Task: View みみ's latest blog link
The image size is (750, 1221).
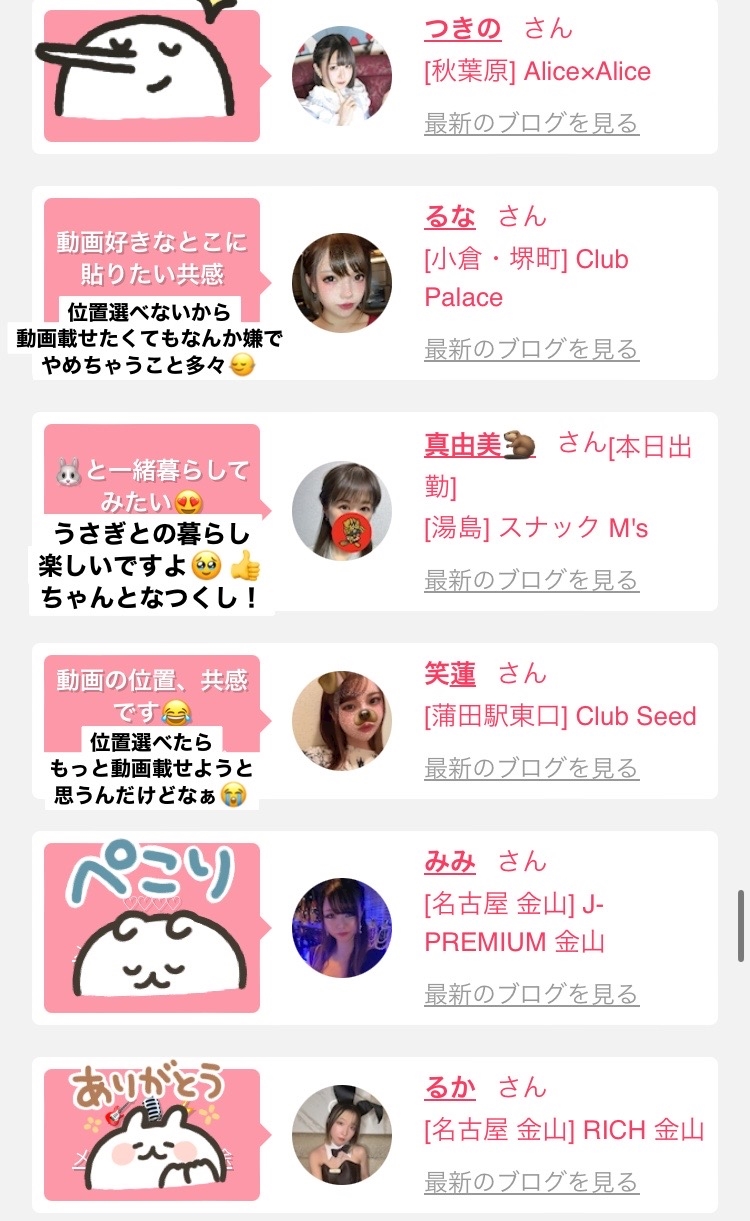Action: coord(531,994)
